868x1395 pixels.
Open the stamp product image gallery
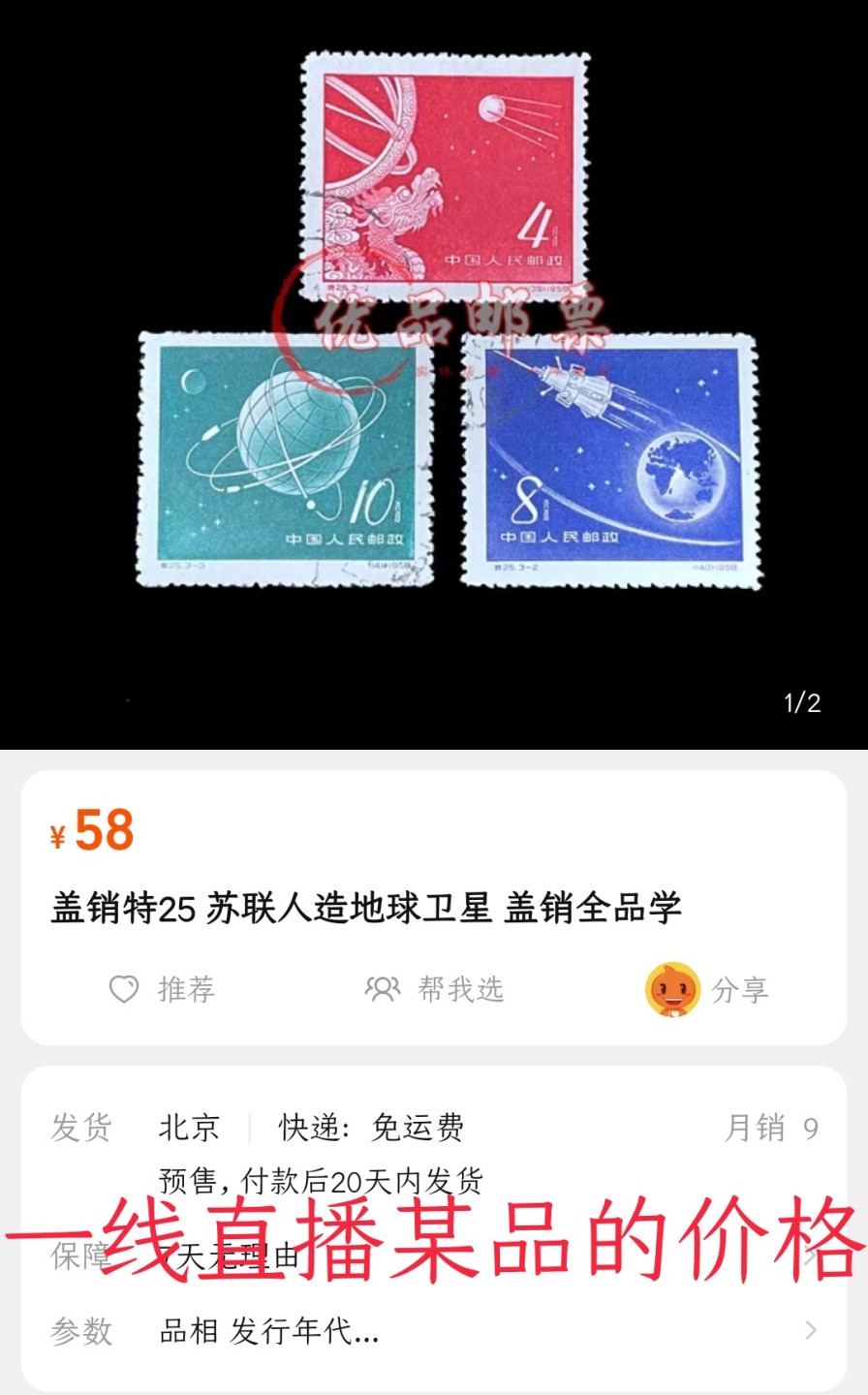tap(434, 373)
